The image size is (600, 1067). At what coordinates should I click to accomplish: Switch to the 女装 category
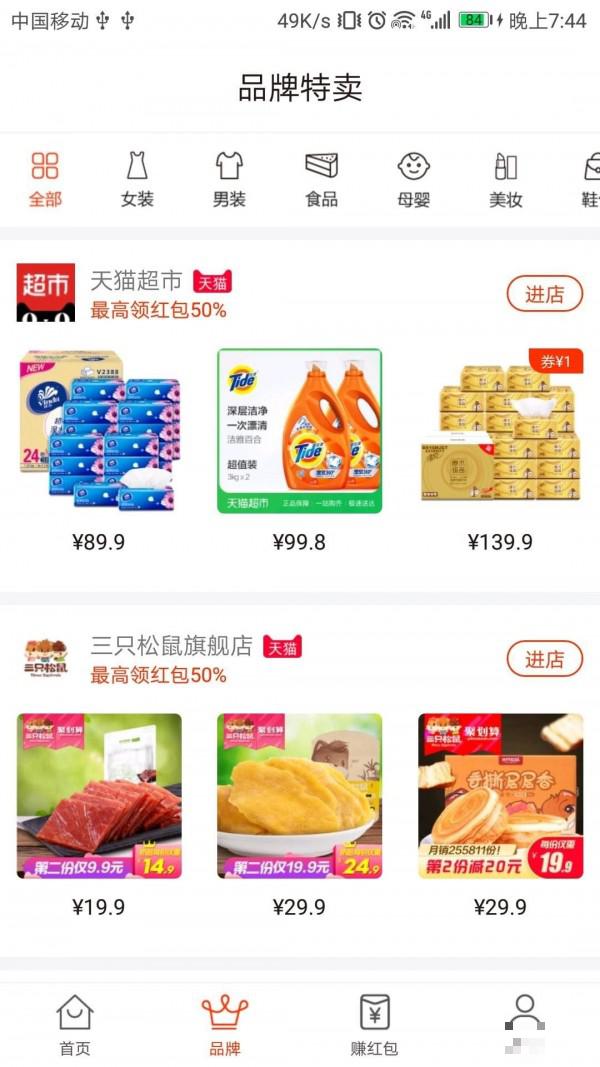(137, 180)
